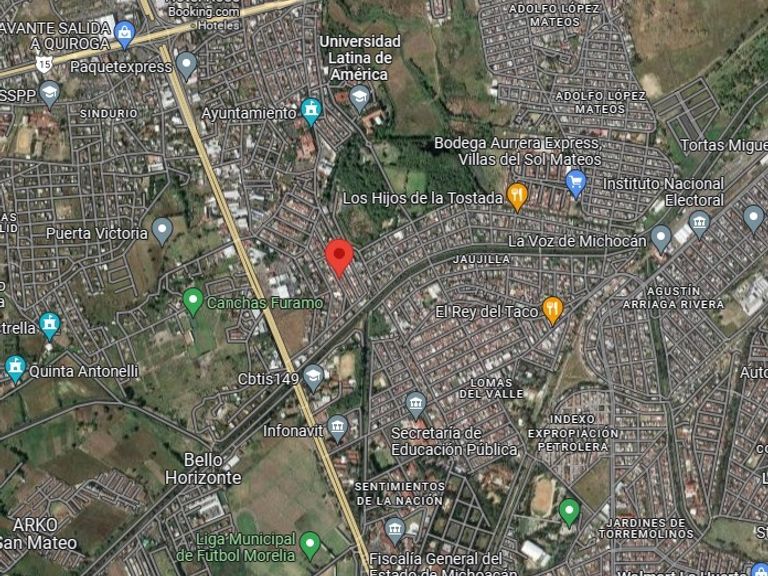Open Universidad Latina de América marker
This screenshot has height=576, width=768.
360,98
